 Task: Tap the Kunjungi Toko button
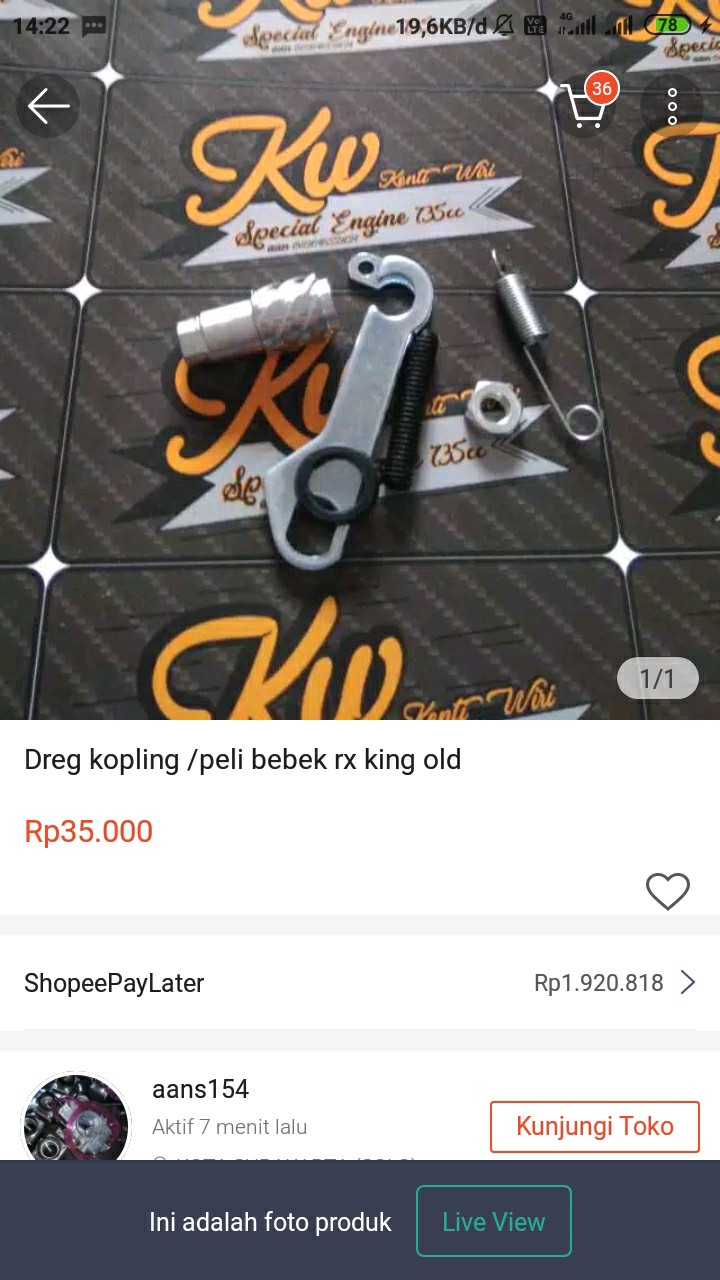(594, 1126)
